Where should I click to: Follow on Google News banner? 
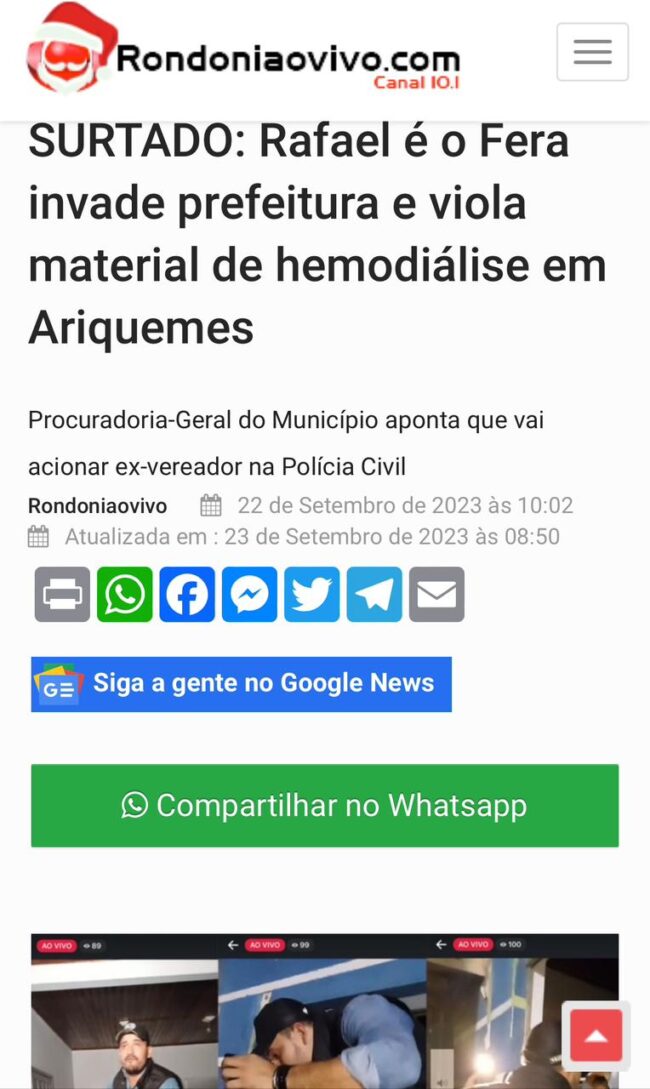[x=241, y=684]
